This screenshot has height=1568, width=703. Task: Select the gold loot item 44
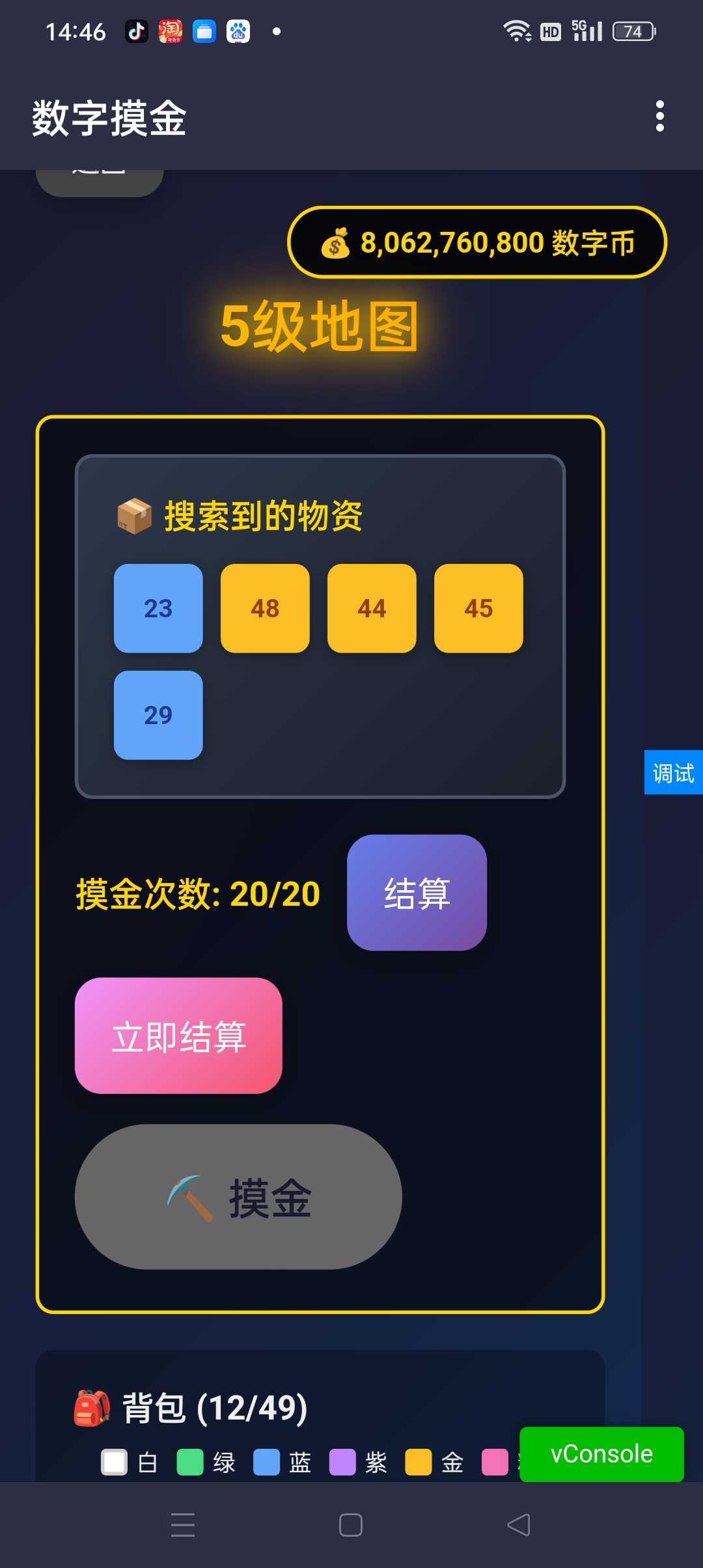372,608
